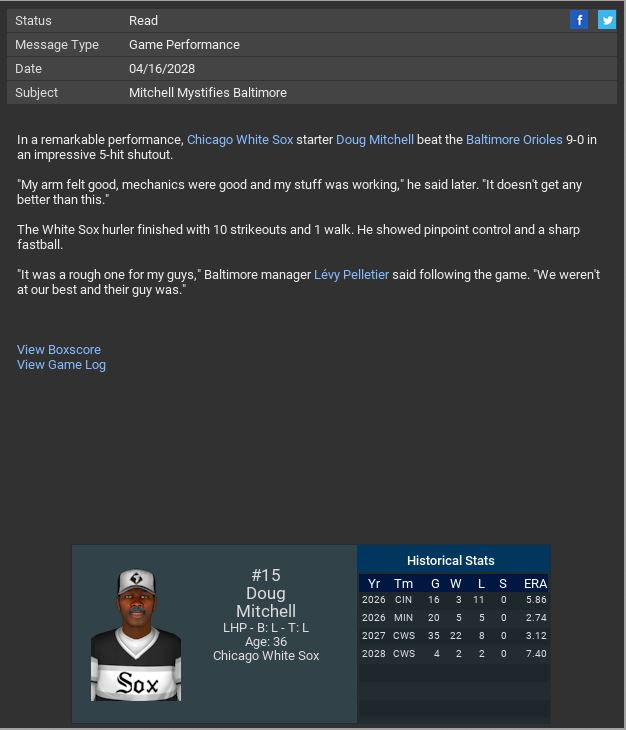Share this message on Facebook
Screen dimensions: 626x730
(x=579, y=20)
